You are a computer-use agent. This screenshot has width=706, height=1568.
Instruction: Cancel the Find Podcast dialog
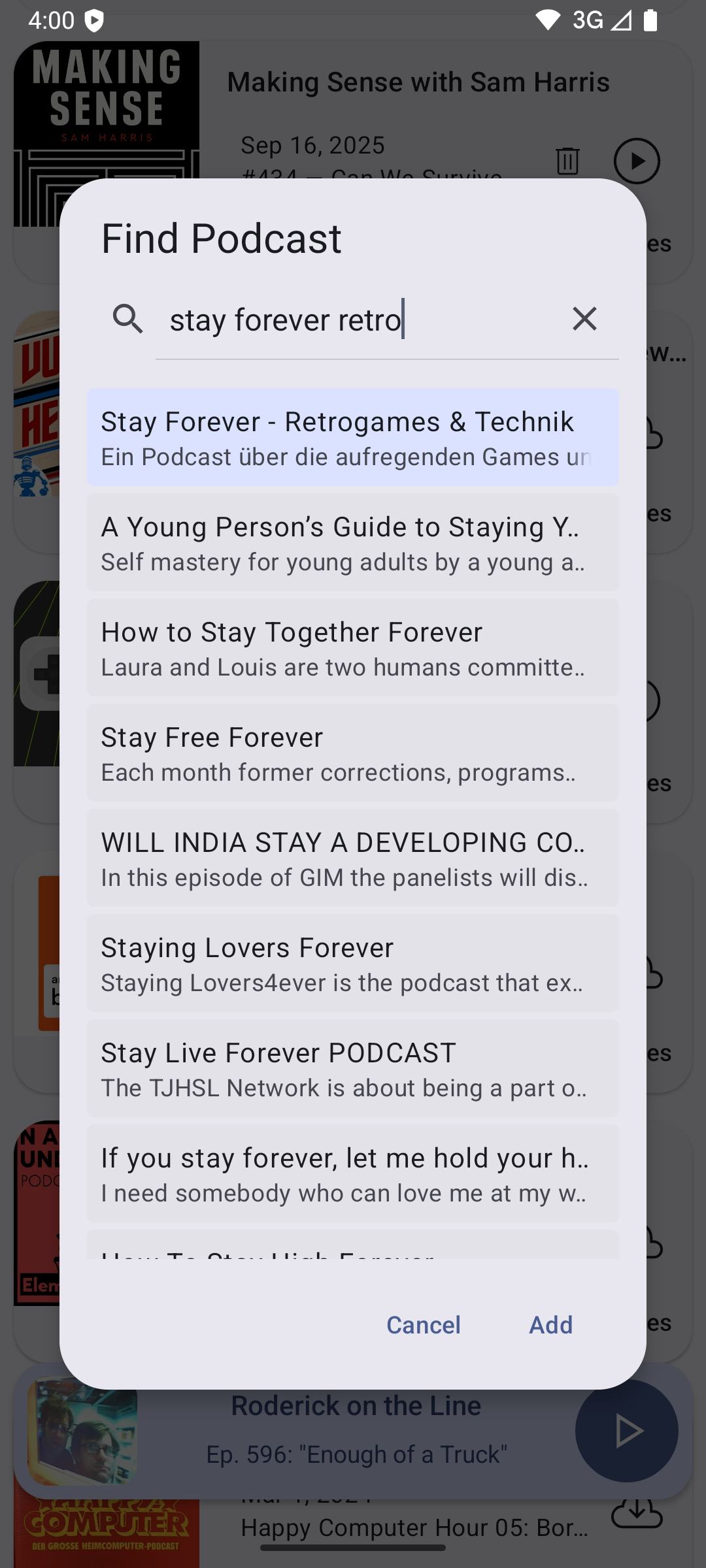(x=424, y=1325)
